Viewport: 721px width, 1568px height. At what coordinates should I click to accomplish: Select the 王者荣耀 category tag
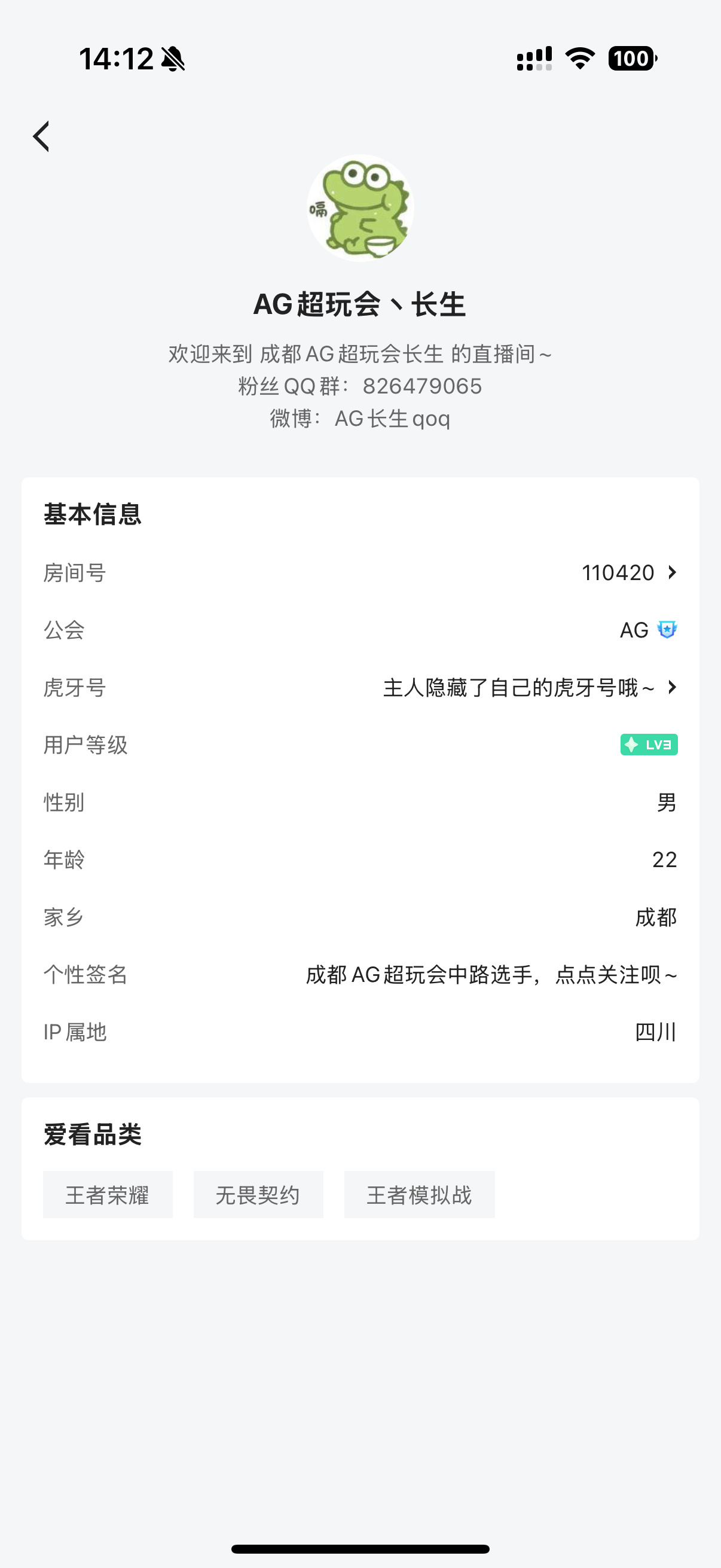pyautogui.click(x=108, y=1194)
